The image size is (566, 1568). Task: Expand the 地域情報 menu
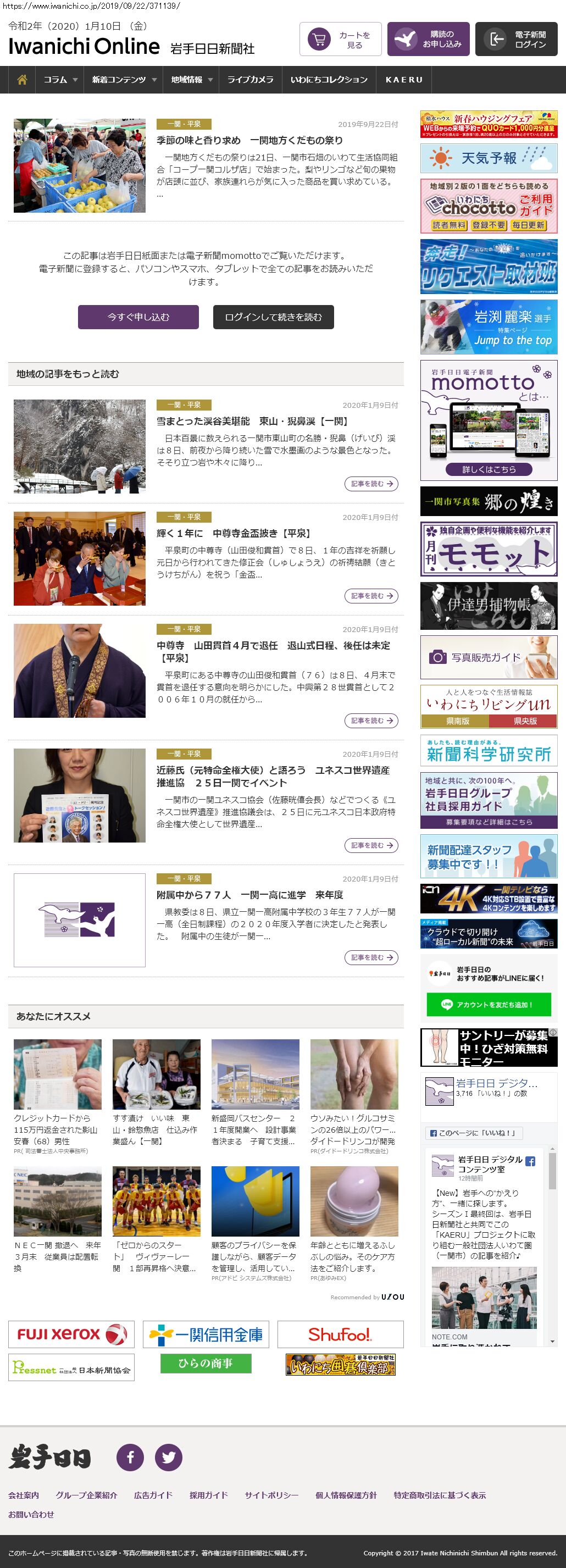[191, 80]
